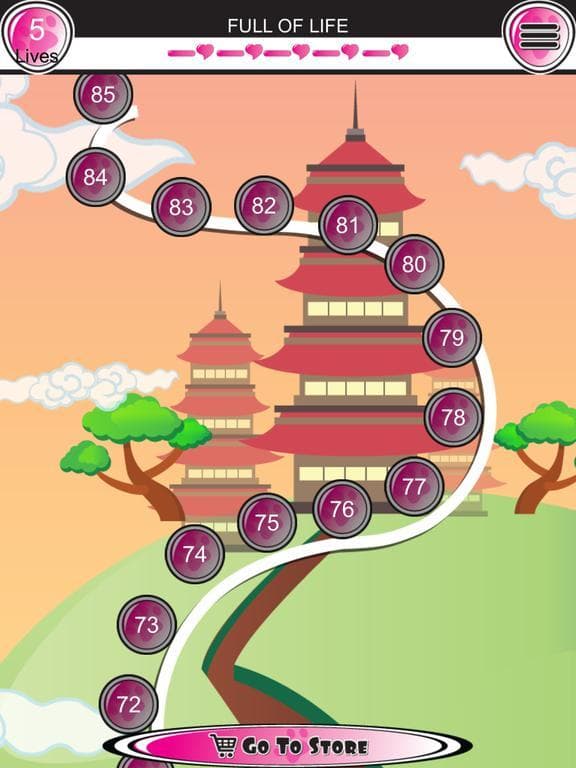This screenshot has width=576, height=768.
Task: Go to Store
Action: click(x=288, y=746)
